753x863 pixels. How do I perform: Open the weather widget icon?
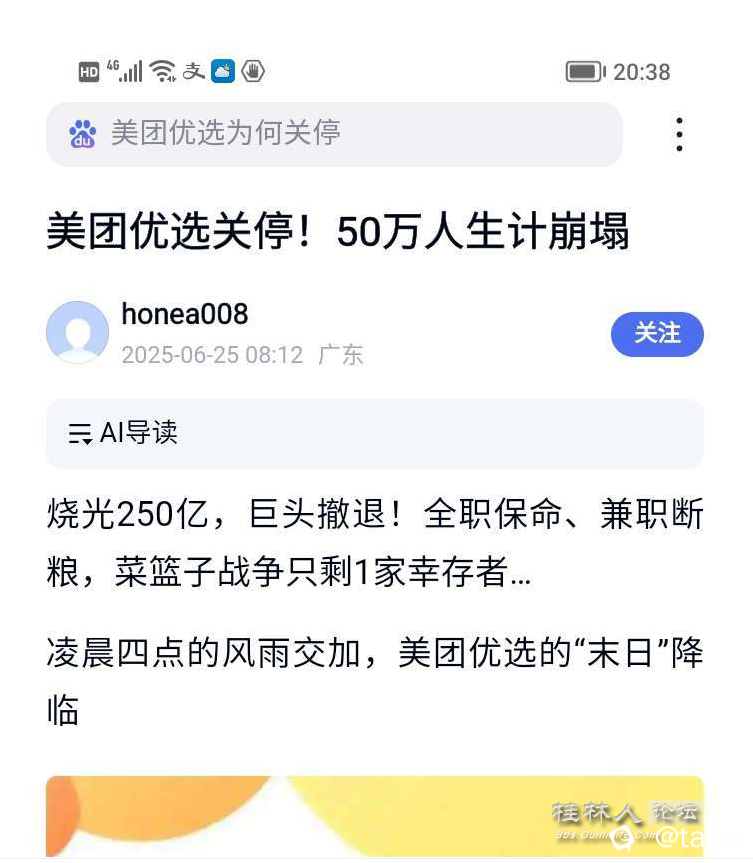pos(224,71)
